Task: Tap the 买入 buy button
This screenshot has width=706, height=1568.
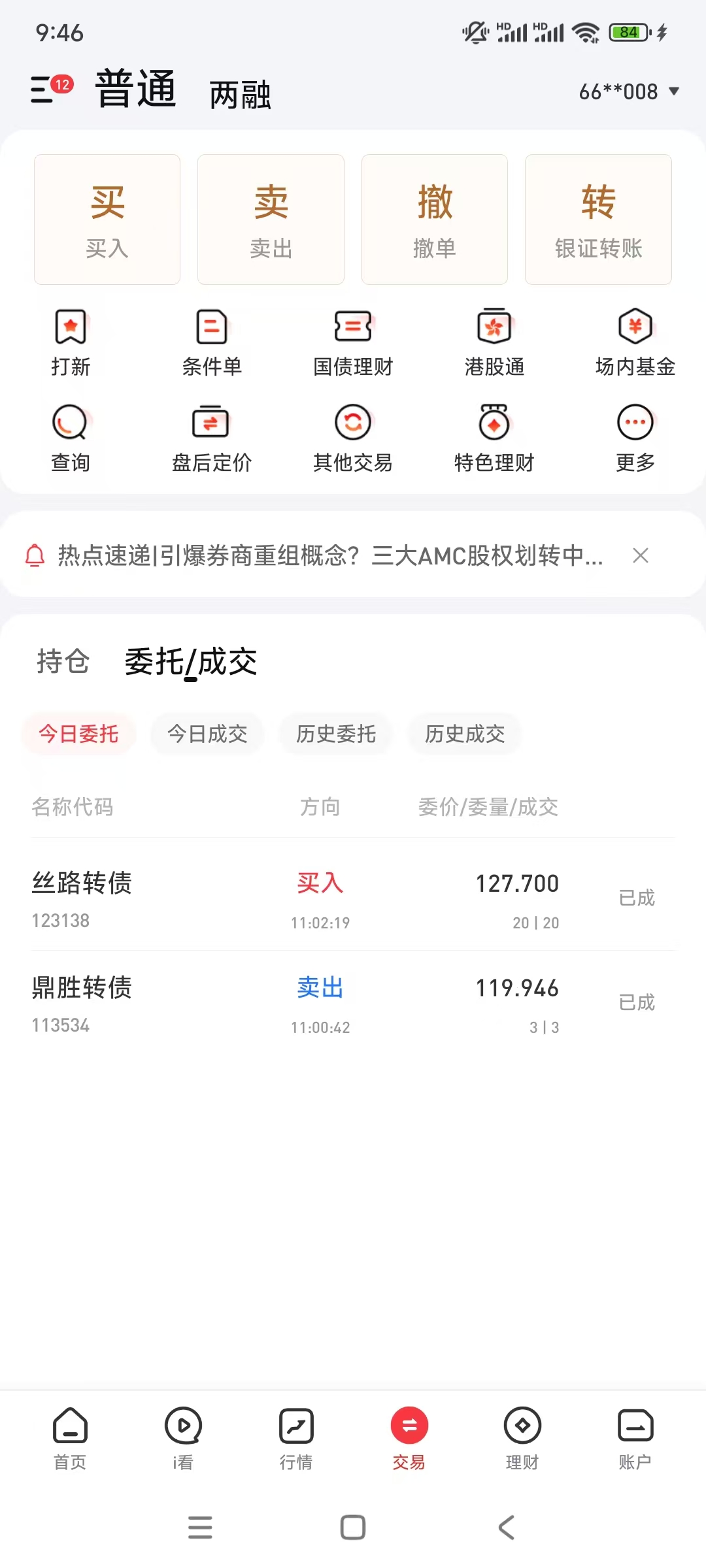Action: click(107, 220)
